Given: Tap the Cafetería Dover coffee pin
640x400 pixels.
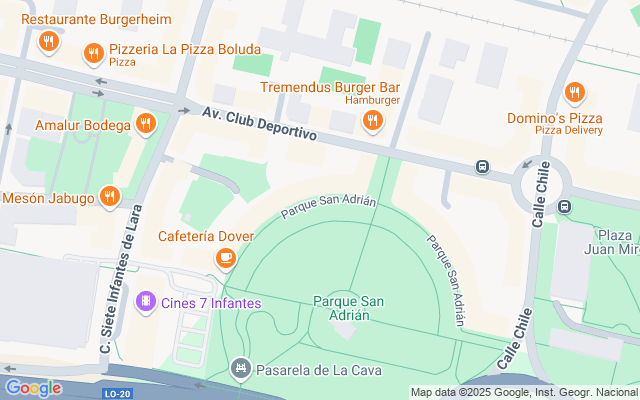Looking at the screenshot, I should click(x=226, y=259).
